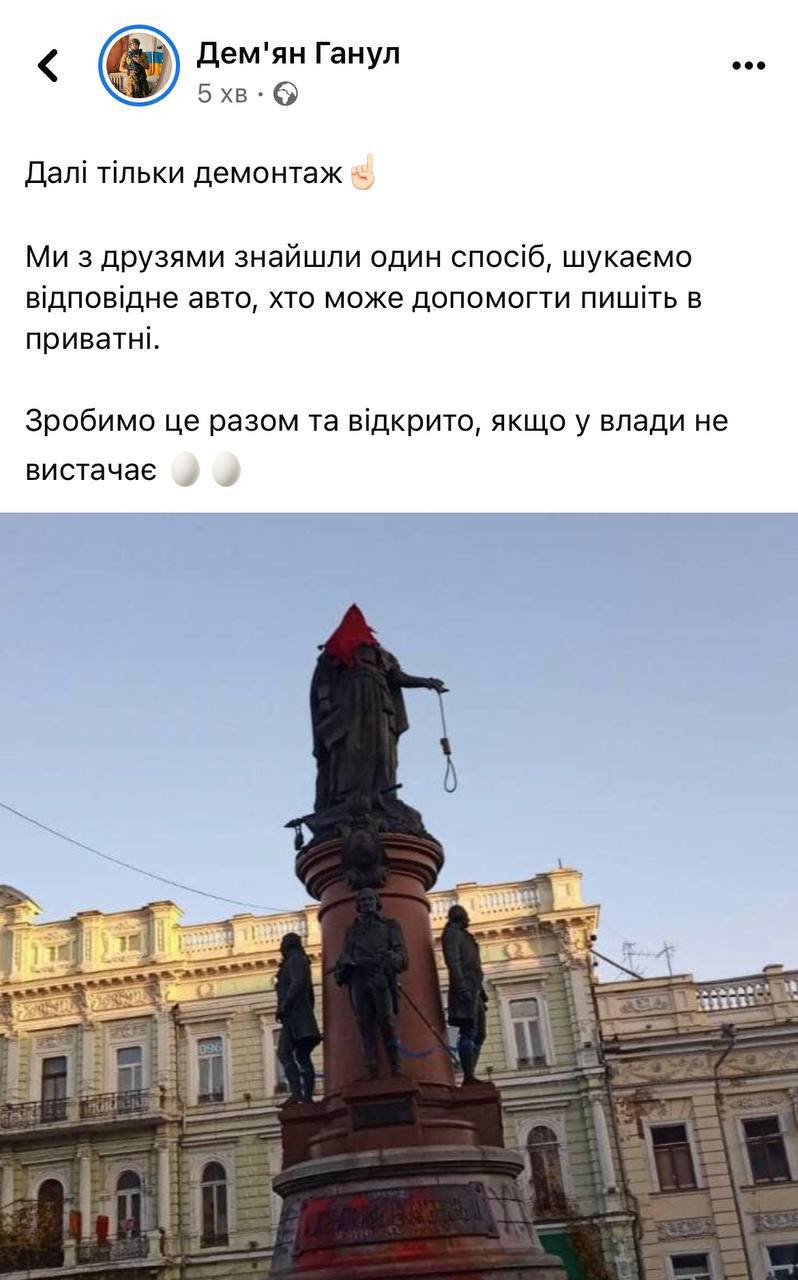798x1280 pixels.
Task: Go back using the back arrow
Action: click(x=48, y=66)
